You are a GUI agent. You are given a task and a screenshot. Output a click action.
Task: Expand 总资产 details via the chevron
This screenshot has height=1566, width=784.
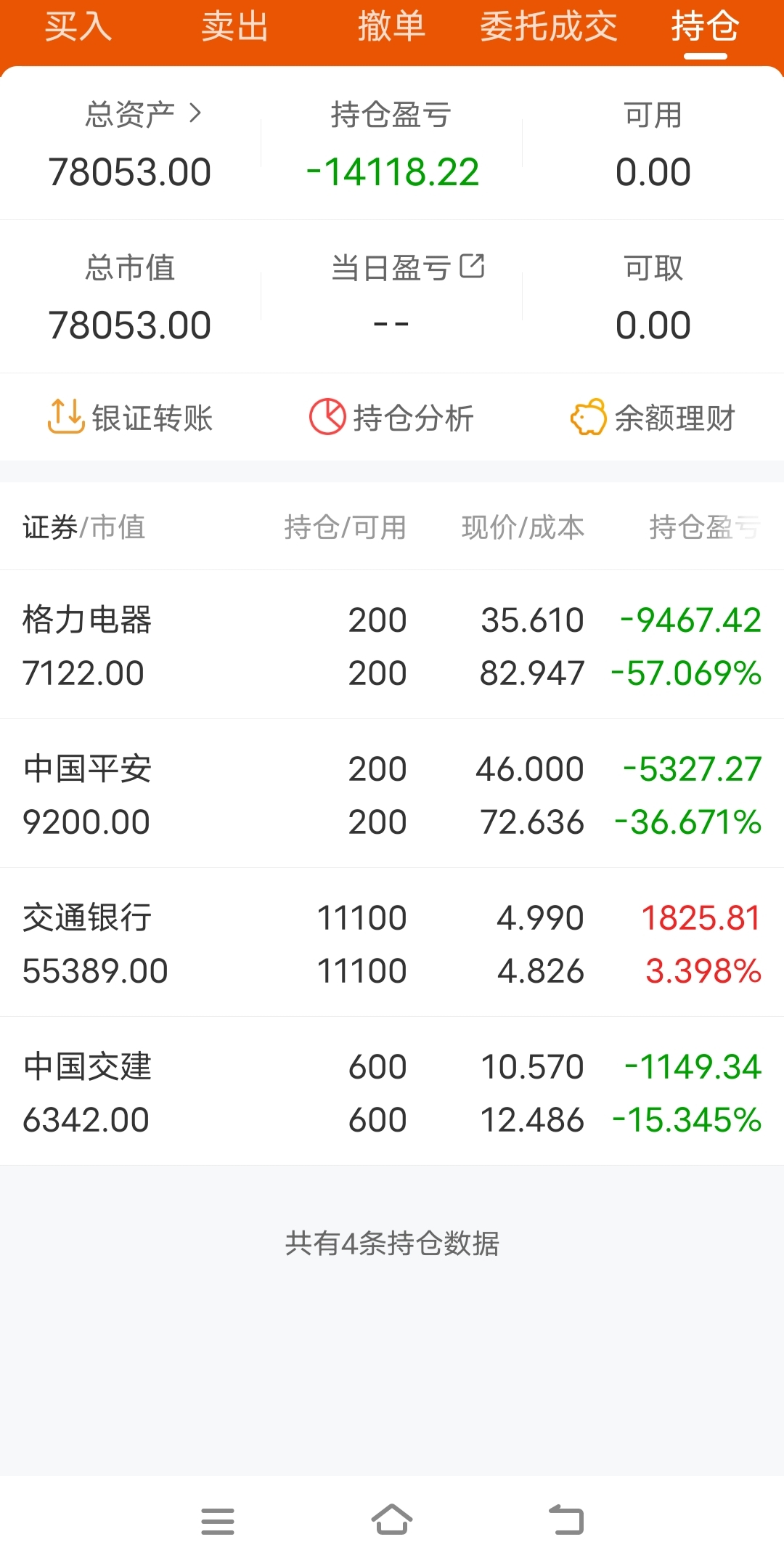(x=195, y=113)
